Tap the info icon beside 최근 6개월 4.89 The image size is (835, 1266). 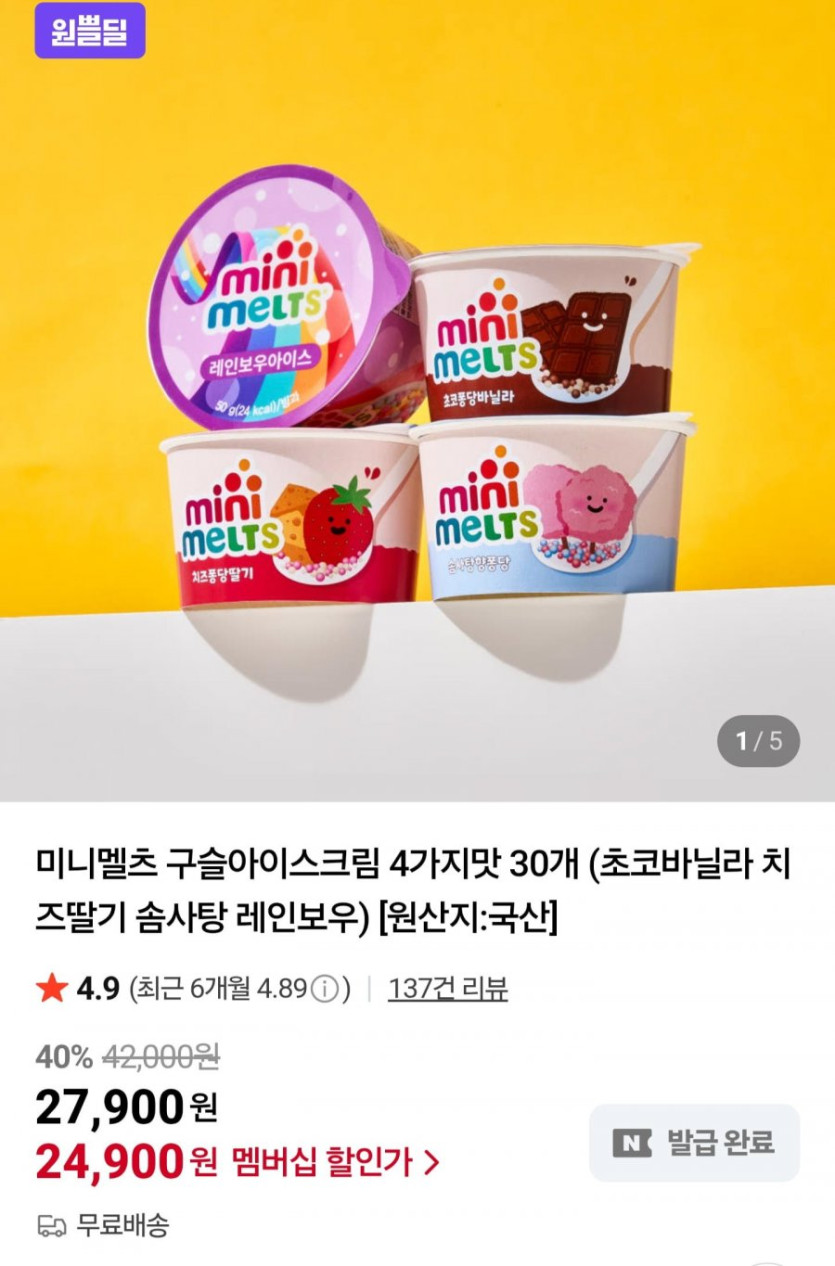tap(324, 990)
